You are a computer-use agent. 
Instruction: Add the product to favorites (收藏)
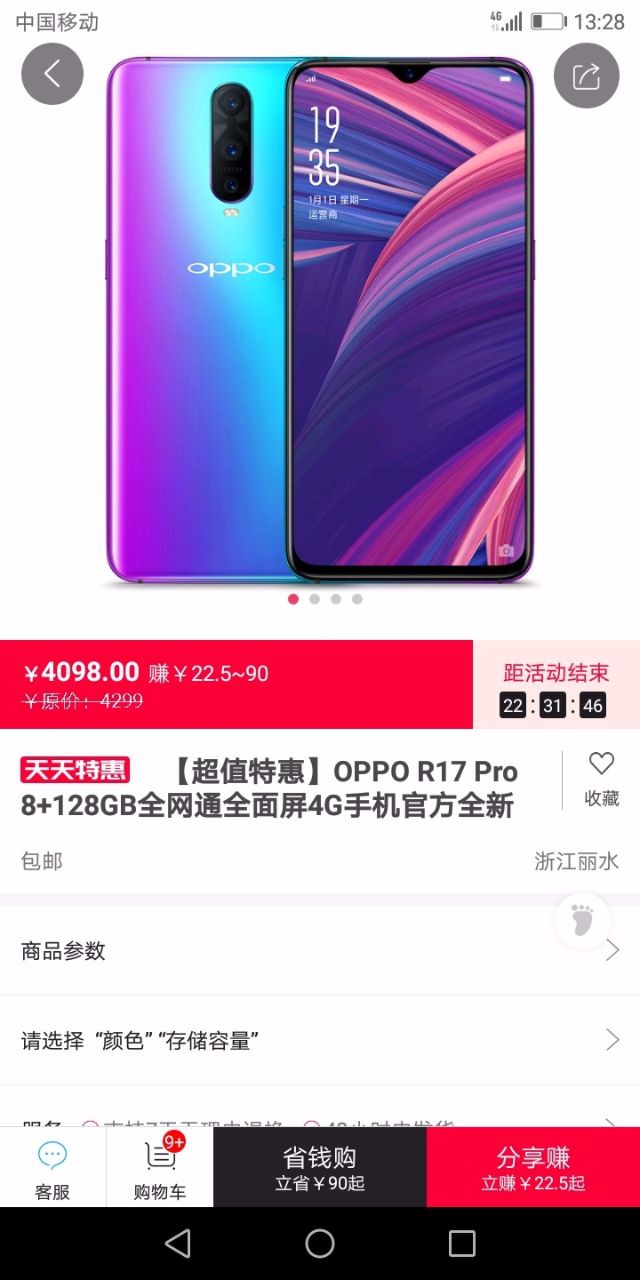[x=601, y=779]
